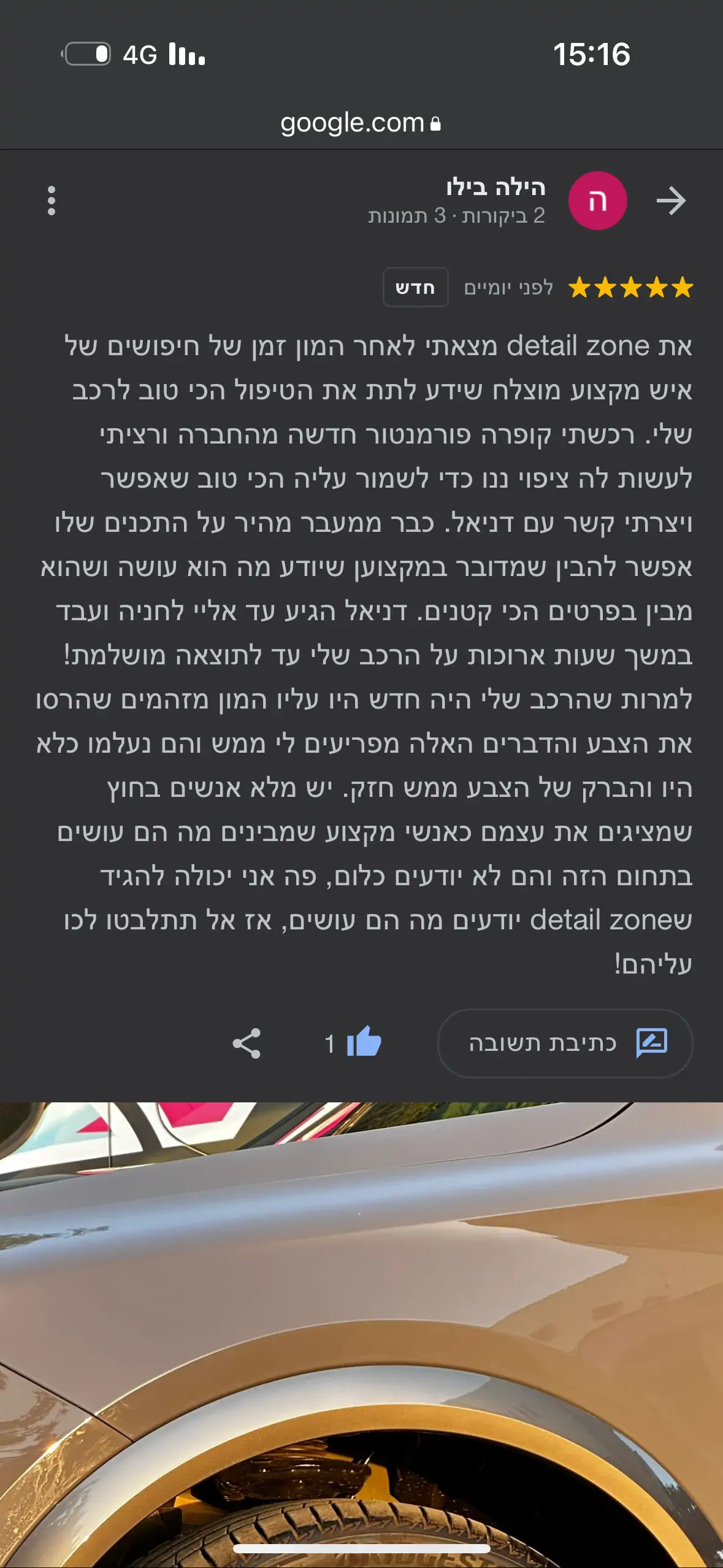
Task: Tap the כתיבת תשובה reply button
Action: click(x=565, y=1043)
